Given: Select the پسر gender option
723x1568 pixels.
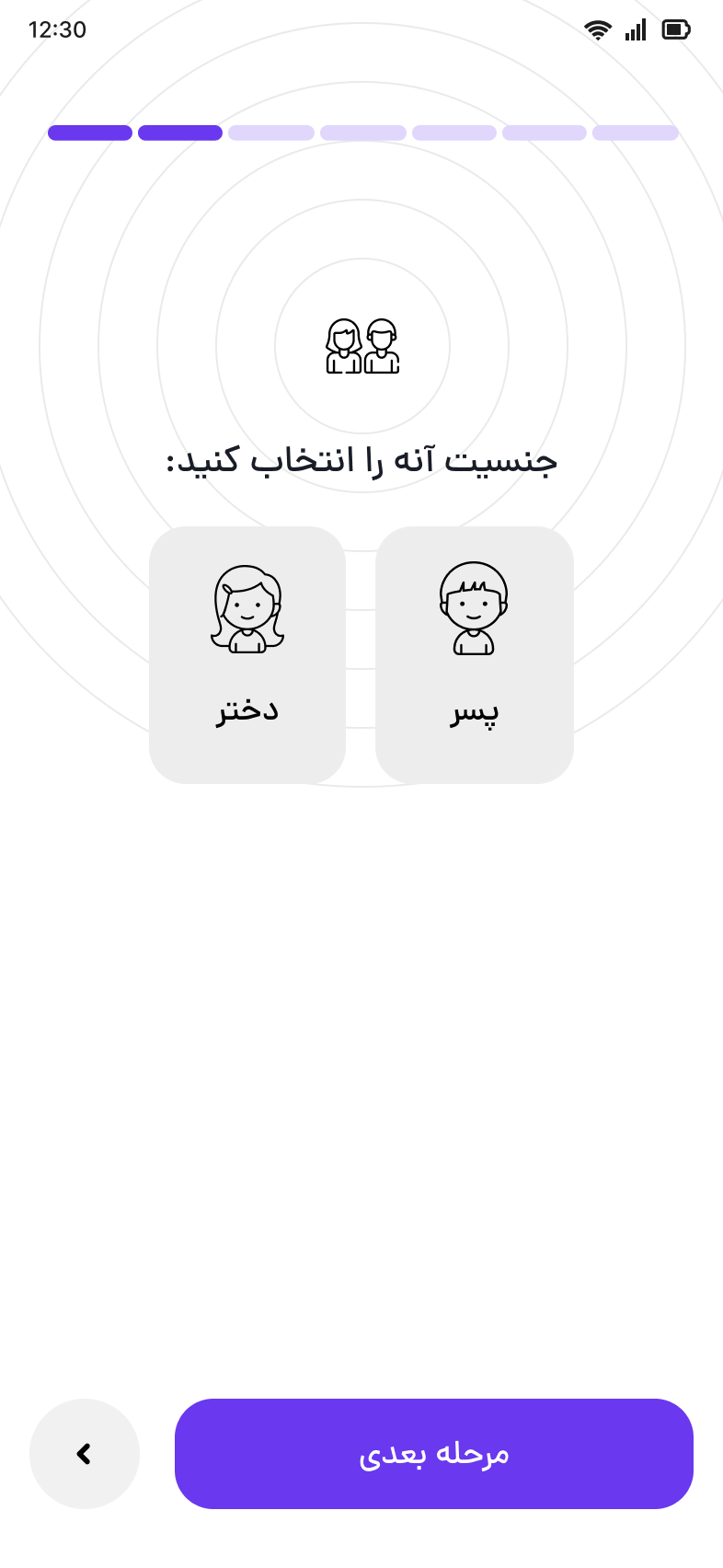Looking at the screenshot, I should point(474,653).
